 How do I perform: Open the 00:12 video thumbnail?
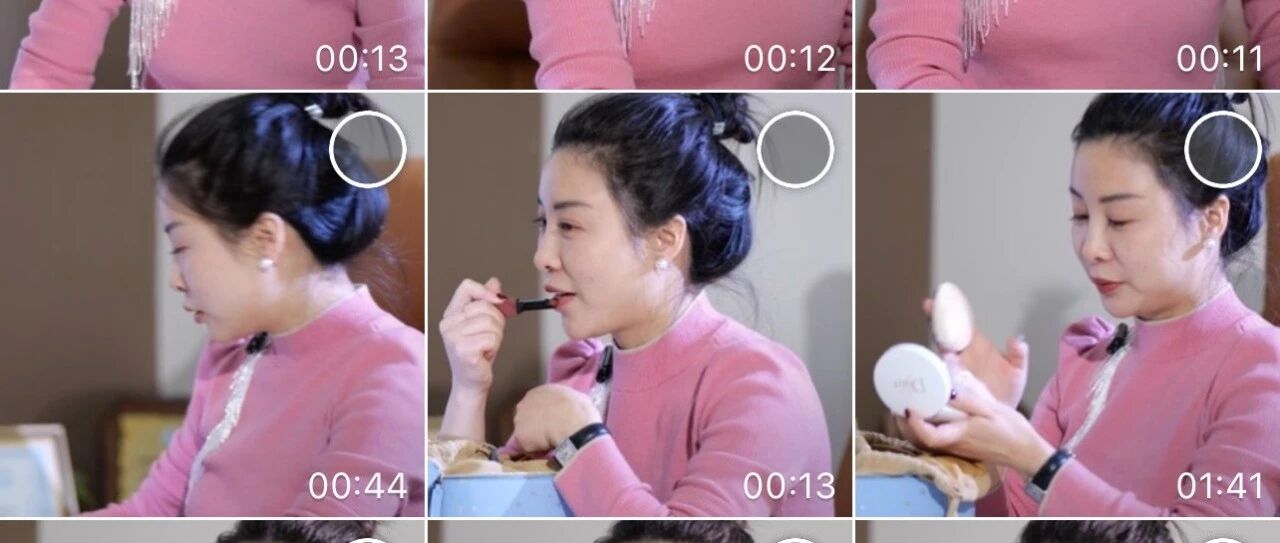tap(640, 44)
